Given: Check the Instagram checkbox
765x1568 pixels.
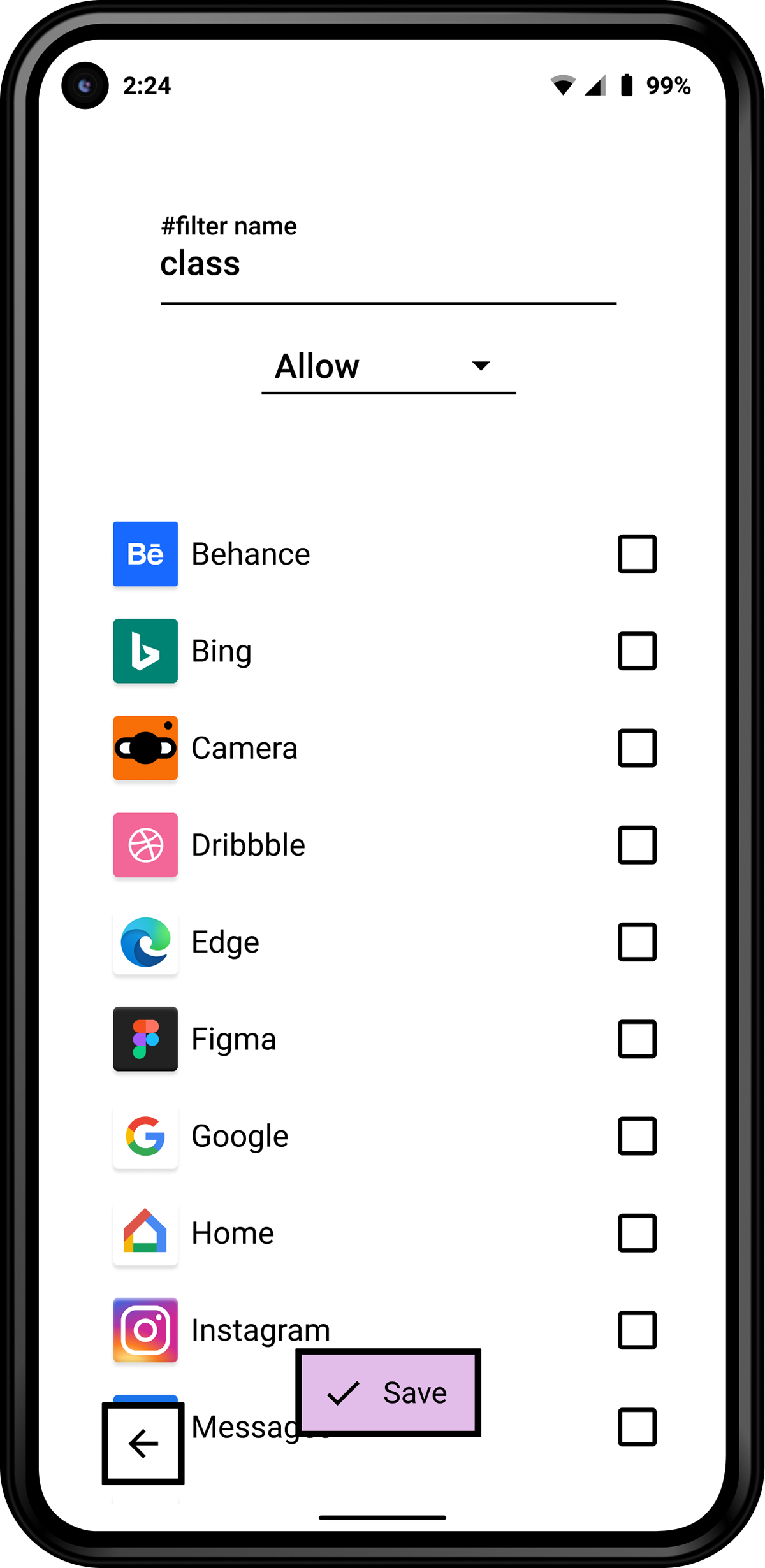Looking at the screenshot, I should click(637, 1330).
